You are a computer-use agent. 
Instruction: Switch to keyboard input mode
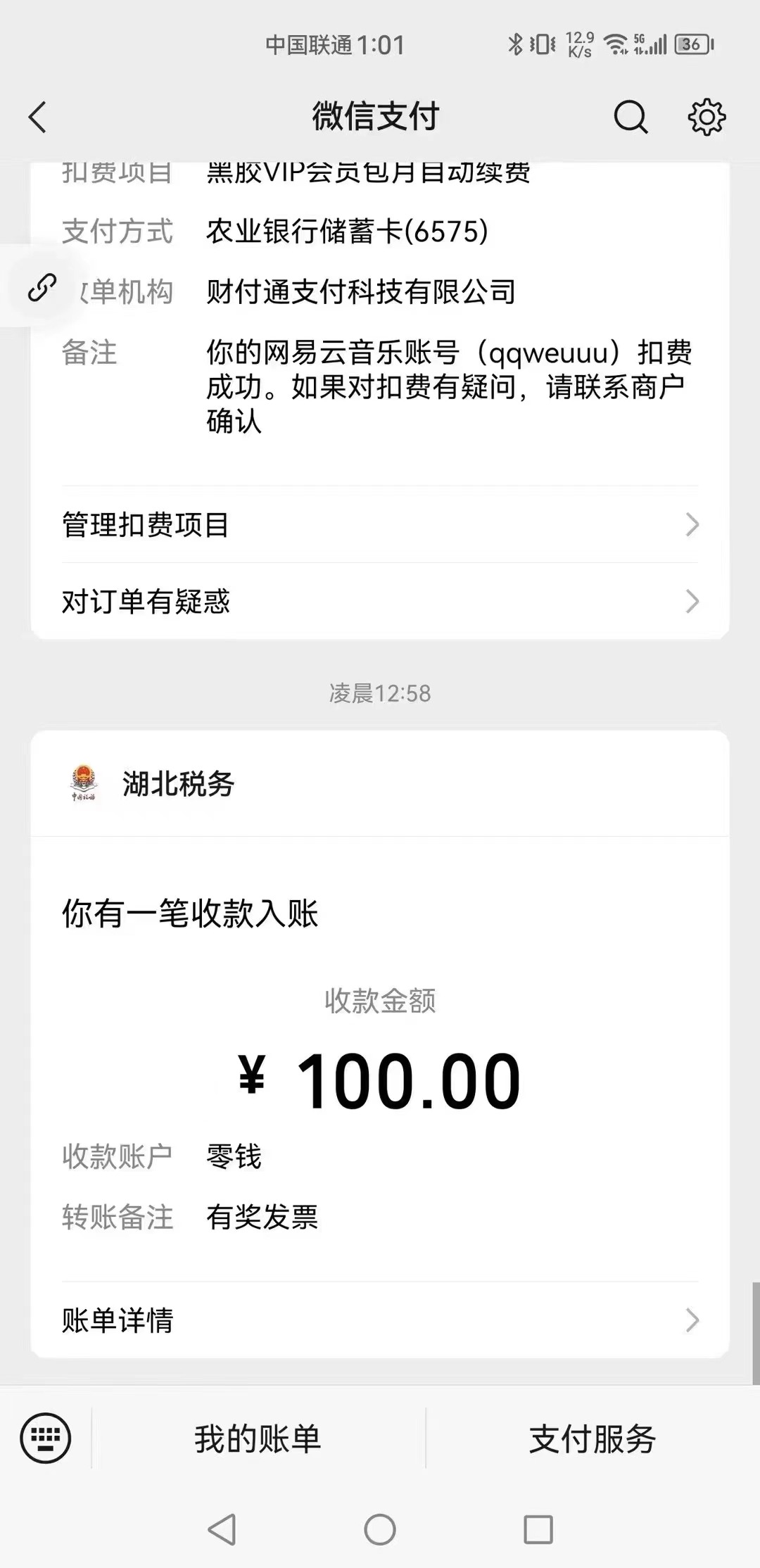46,1439
